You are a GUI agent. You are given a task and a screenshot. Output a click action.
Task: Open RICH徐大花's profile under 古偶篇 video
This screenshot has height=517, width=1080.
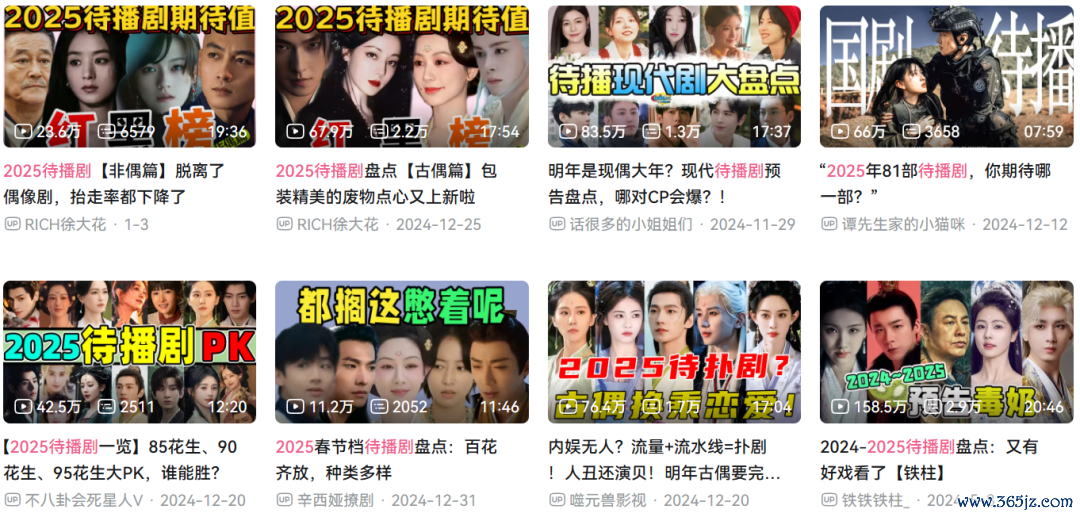[x=337, y=224]
